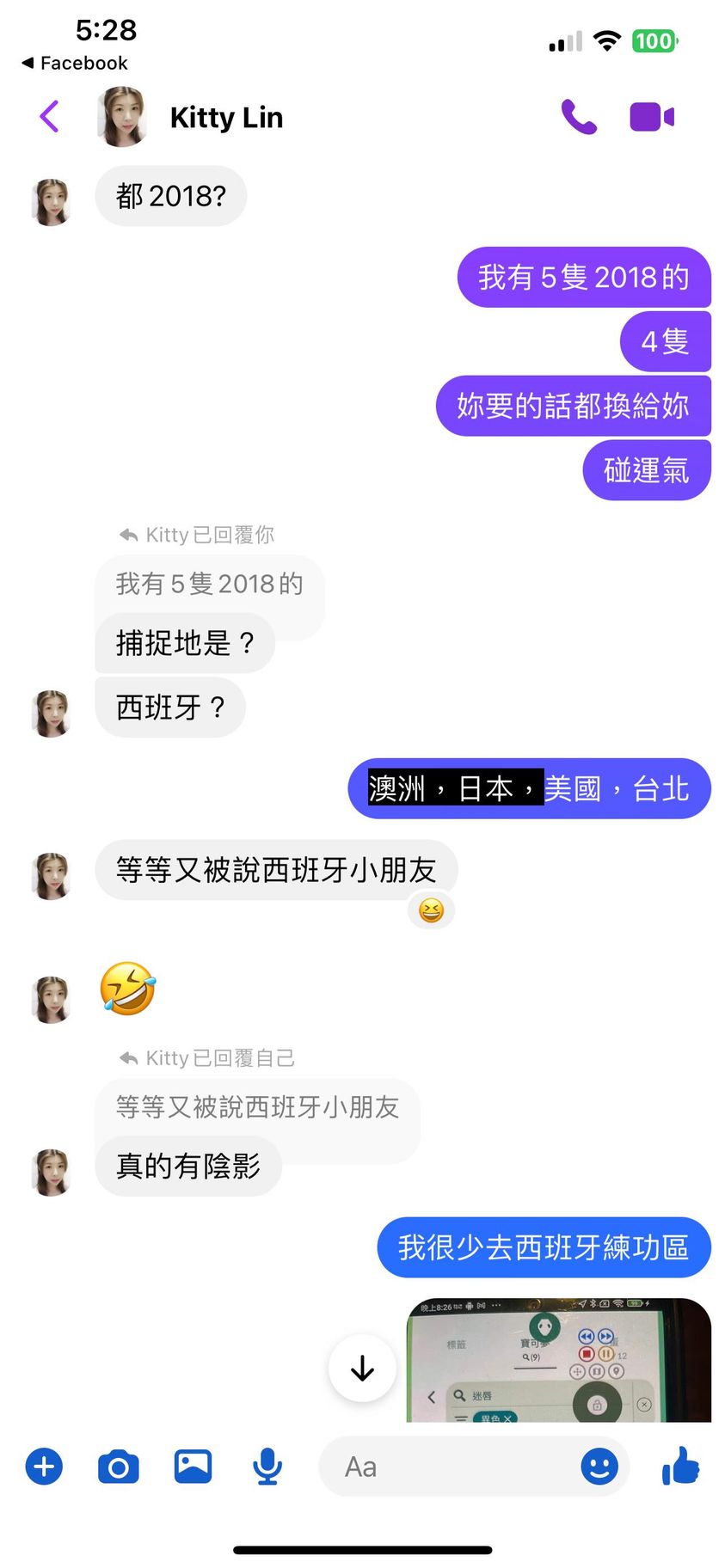The width and height of the screenshot is (725, 1568).
Task: Open Kitty Lin's chat profile details
Action: (x=226, y=118)
